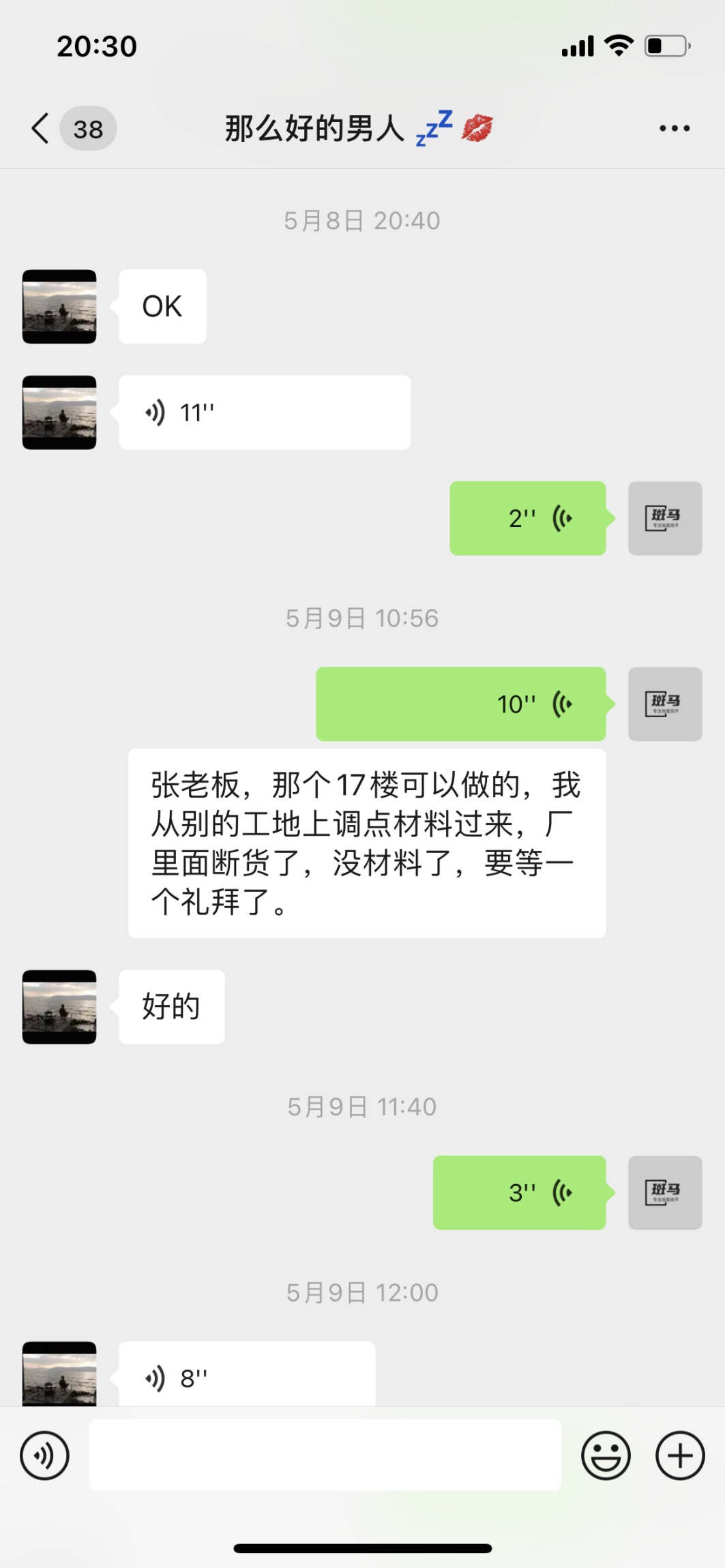Open chat info via three-dot menu

[x=674, y=128]
